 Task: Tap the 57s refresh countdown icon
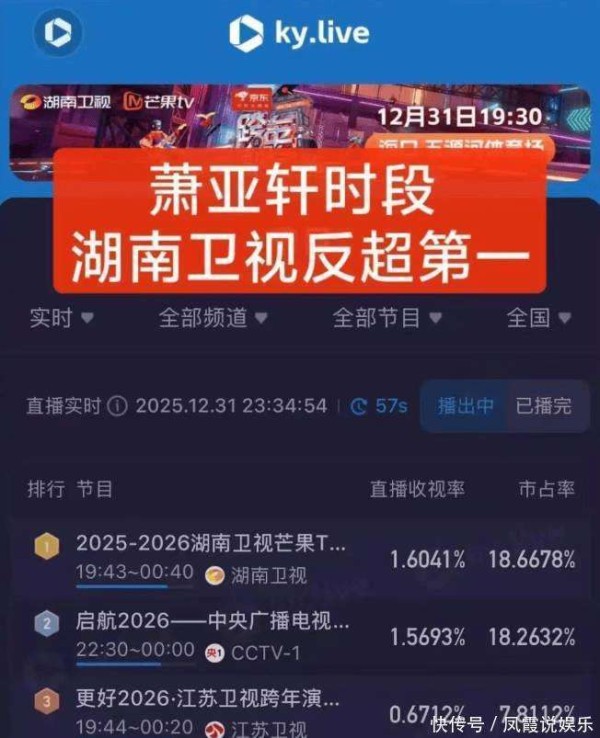coord(360,406)
